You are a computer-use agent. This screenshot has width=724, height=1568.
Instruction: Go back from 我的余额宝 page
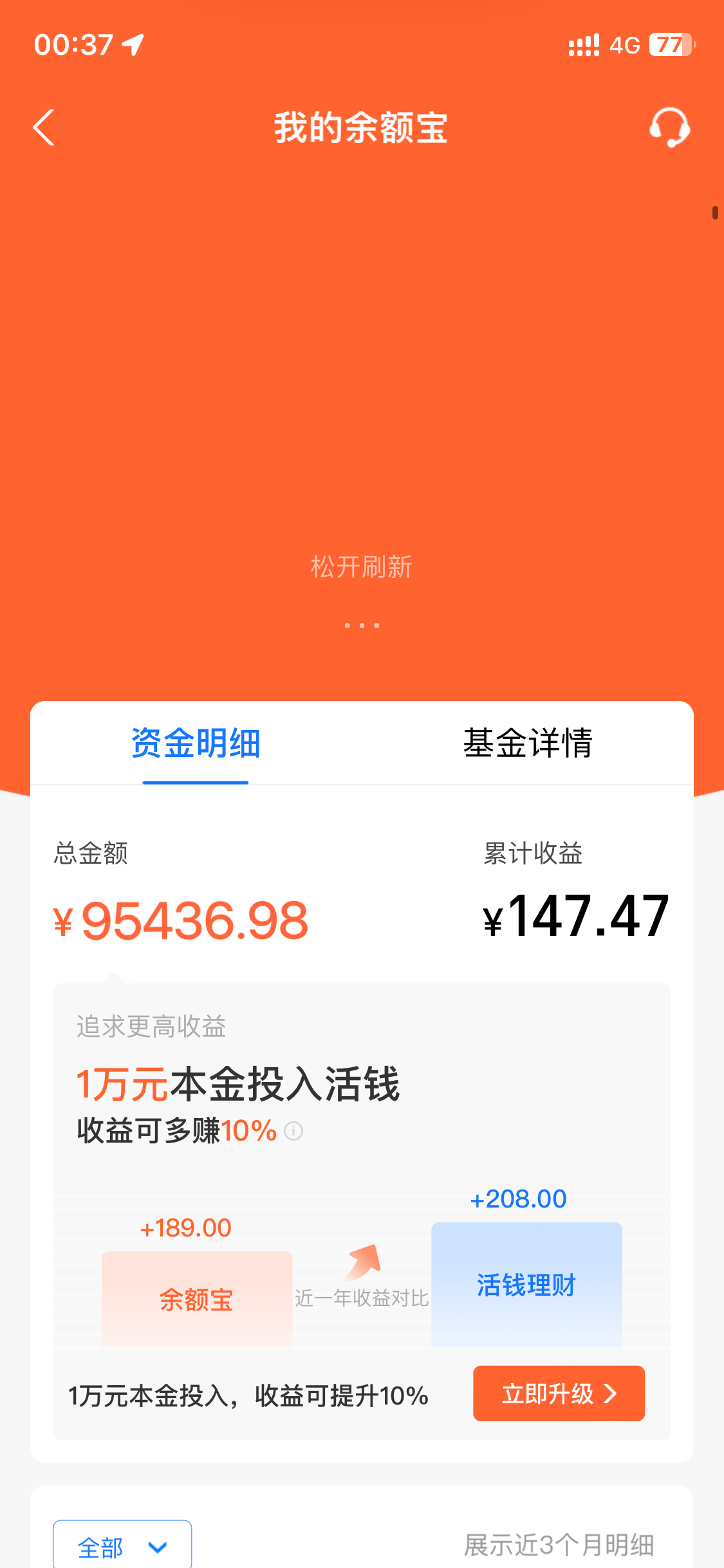[x=44, y=127]
